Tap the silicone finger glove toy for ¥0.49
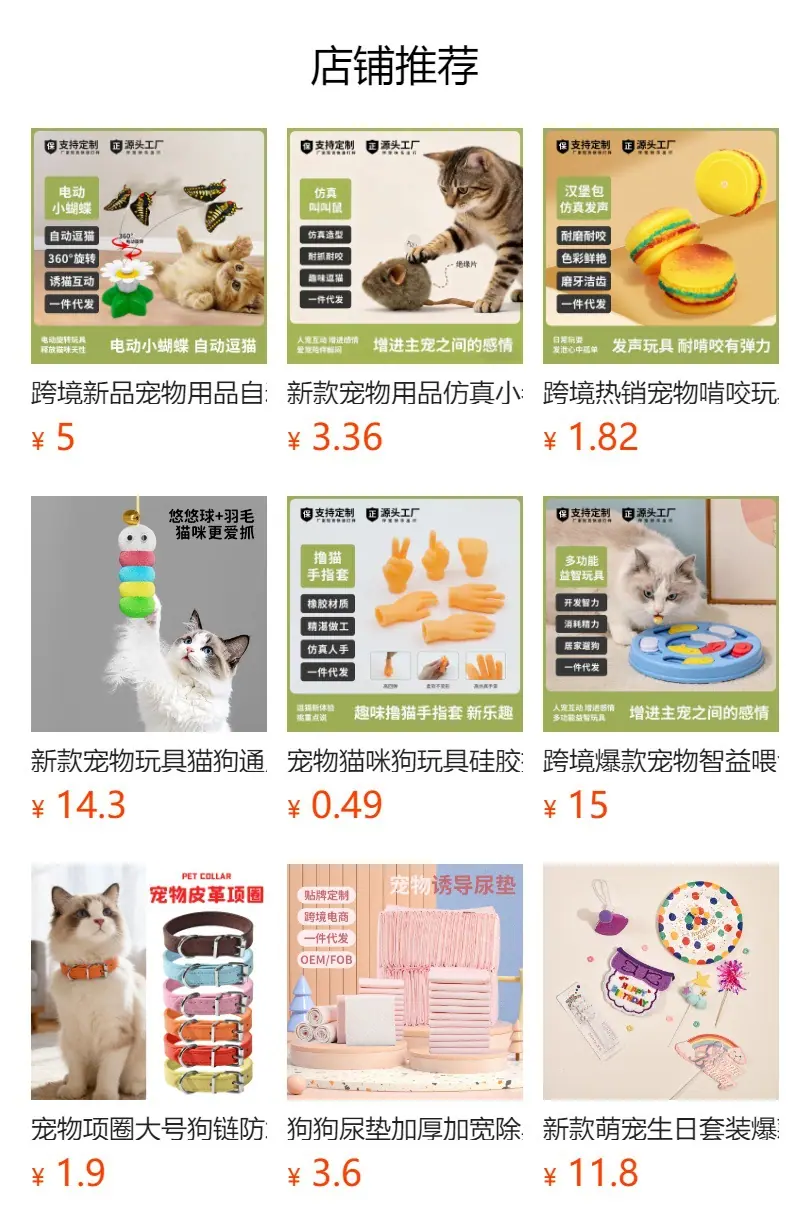Image resolution: width=790 pixels, height=1232 pixels. pyautogui.click(x=405, y=614)
